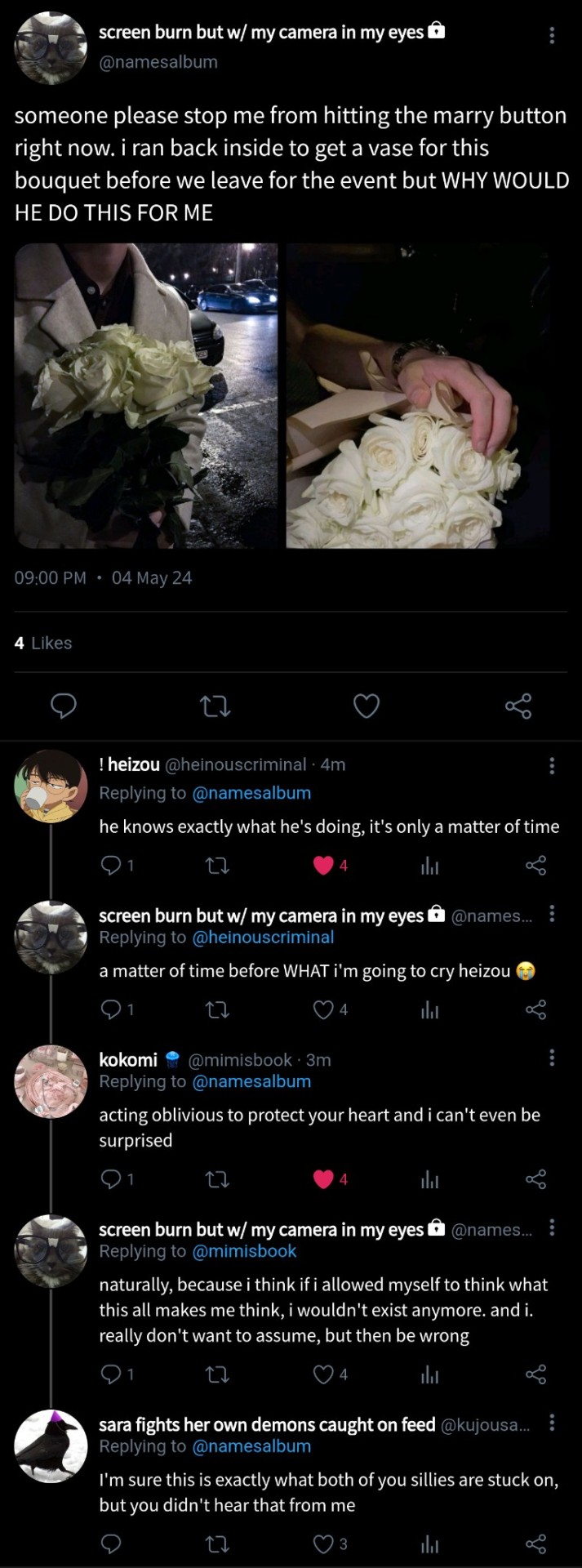The height and width of the screenshot is (1568, 582).
Task: Retweet the main bouquet tweet
Action: [215, 706]
